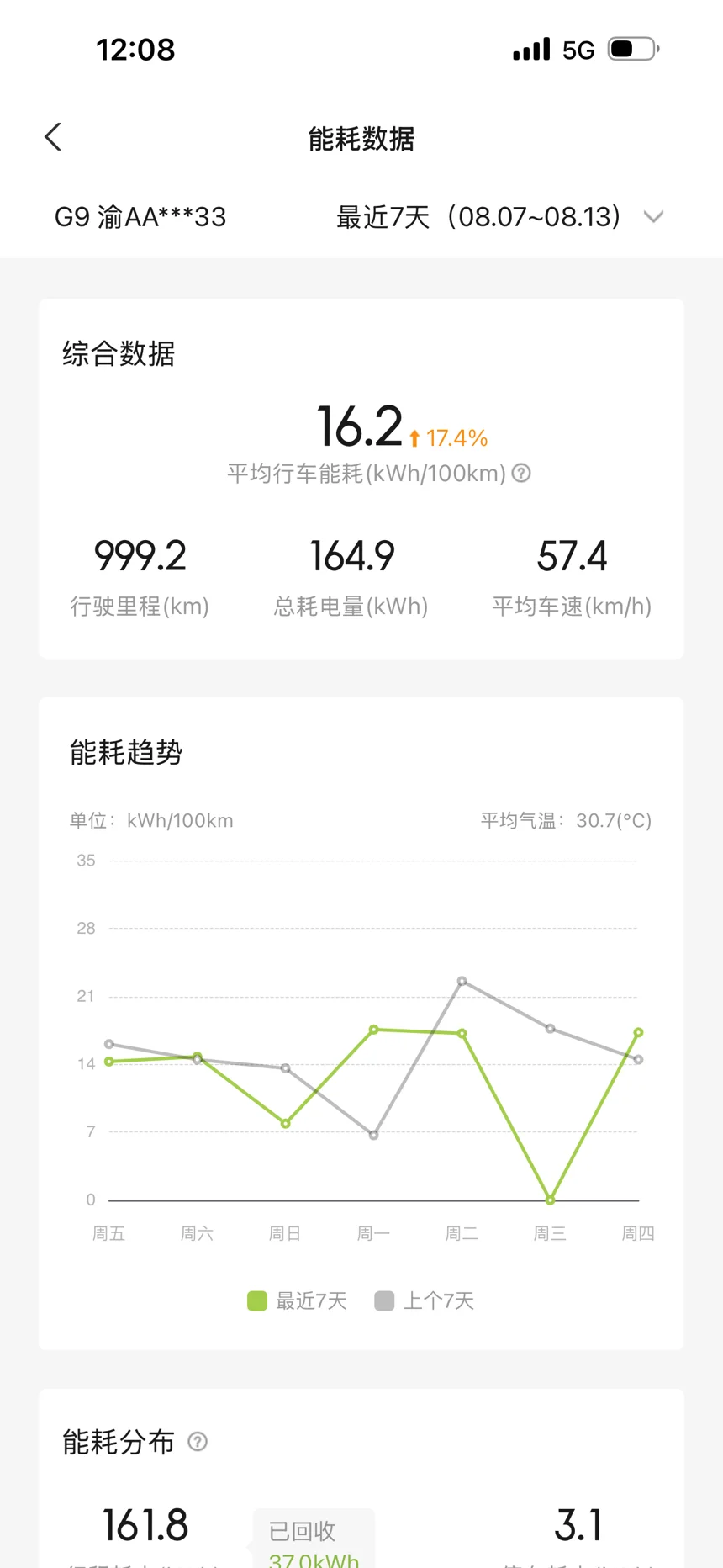Viewport: 723px width, 1568px height.
Task: Tap the help icon beside 平均行车能耗
Action: (x=521, y=473)
